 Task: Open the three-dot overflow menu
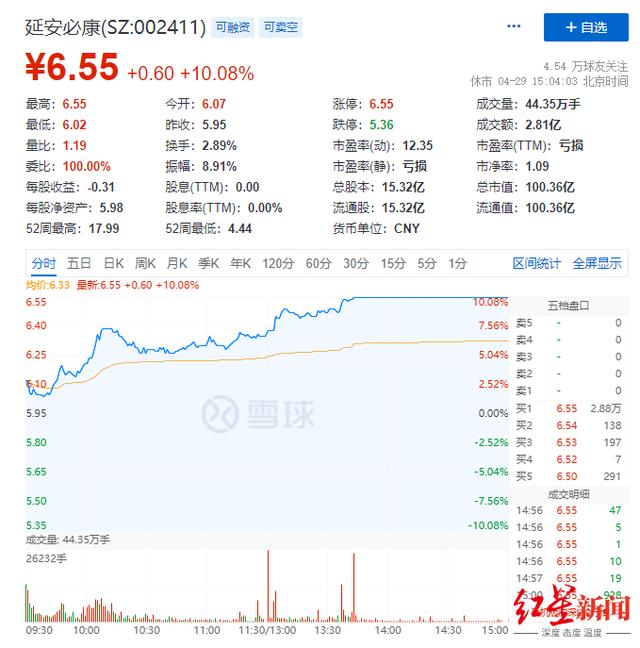tap(514, 27)
